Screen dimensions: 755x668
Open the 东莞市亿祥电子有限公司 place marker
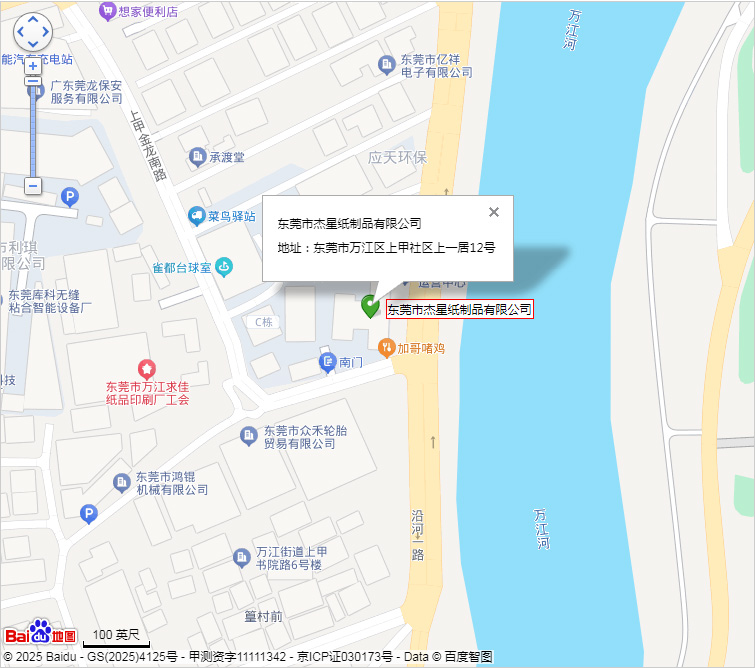(386, 65)
